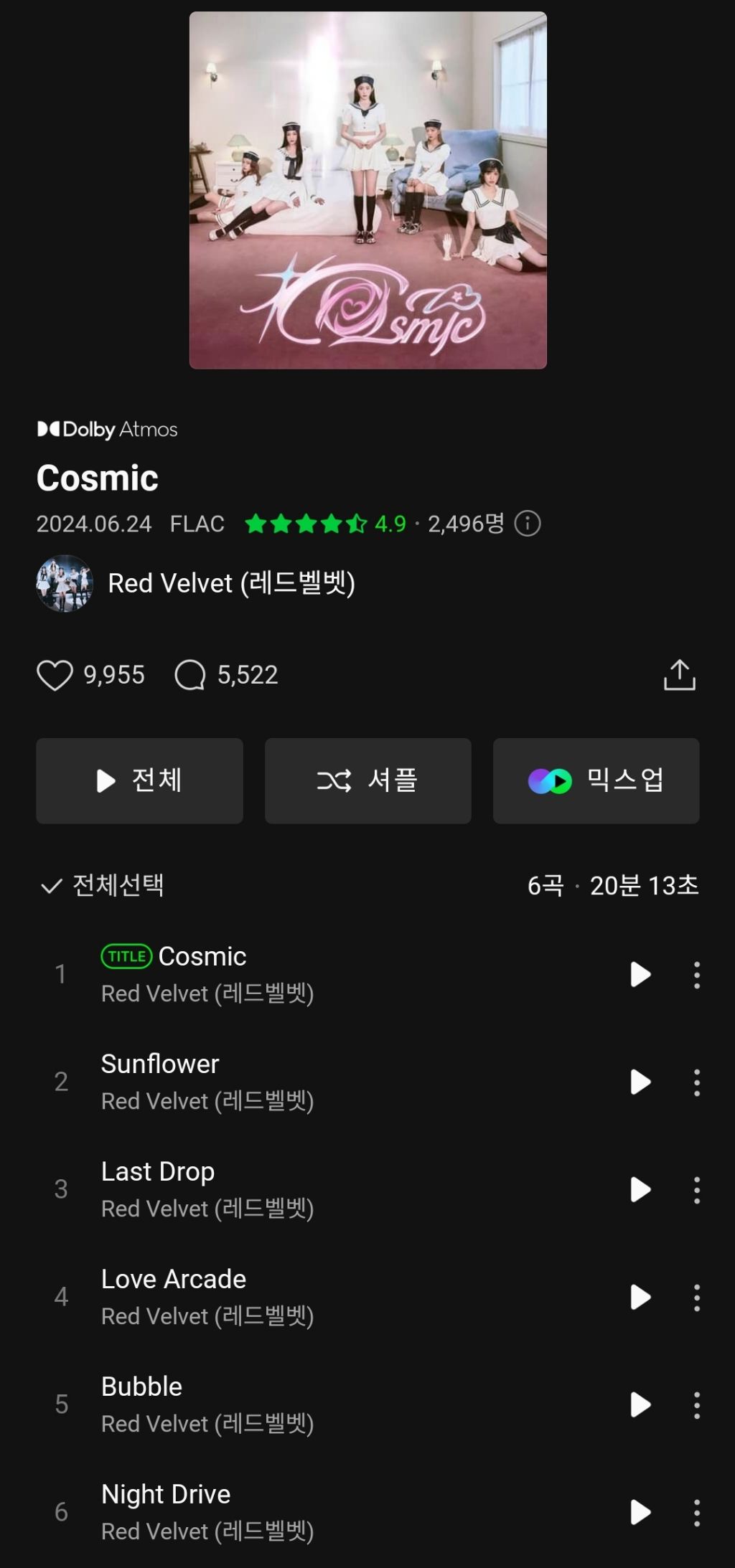This screenshot has width=735, height=1568.
Task: Play all tracks with the 전체 button
Action: pos(139,780)
